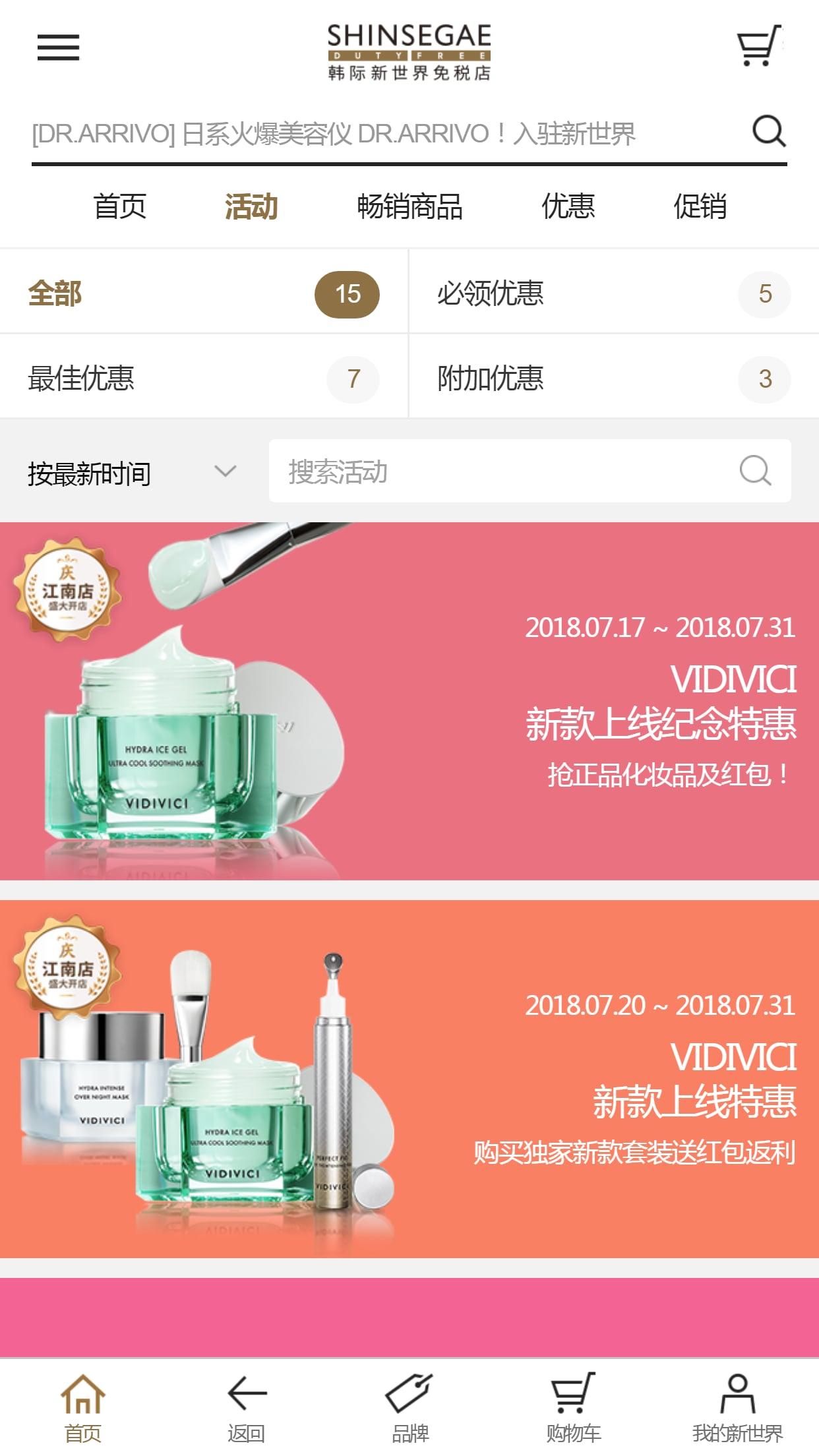
Task: Select the 附加优惠 filter category
Action: pyautogui.click(x=613, y=379)
